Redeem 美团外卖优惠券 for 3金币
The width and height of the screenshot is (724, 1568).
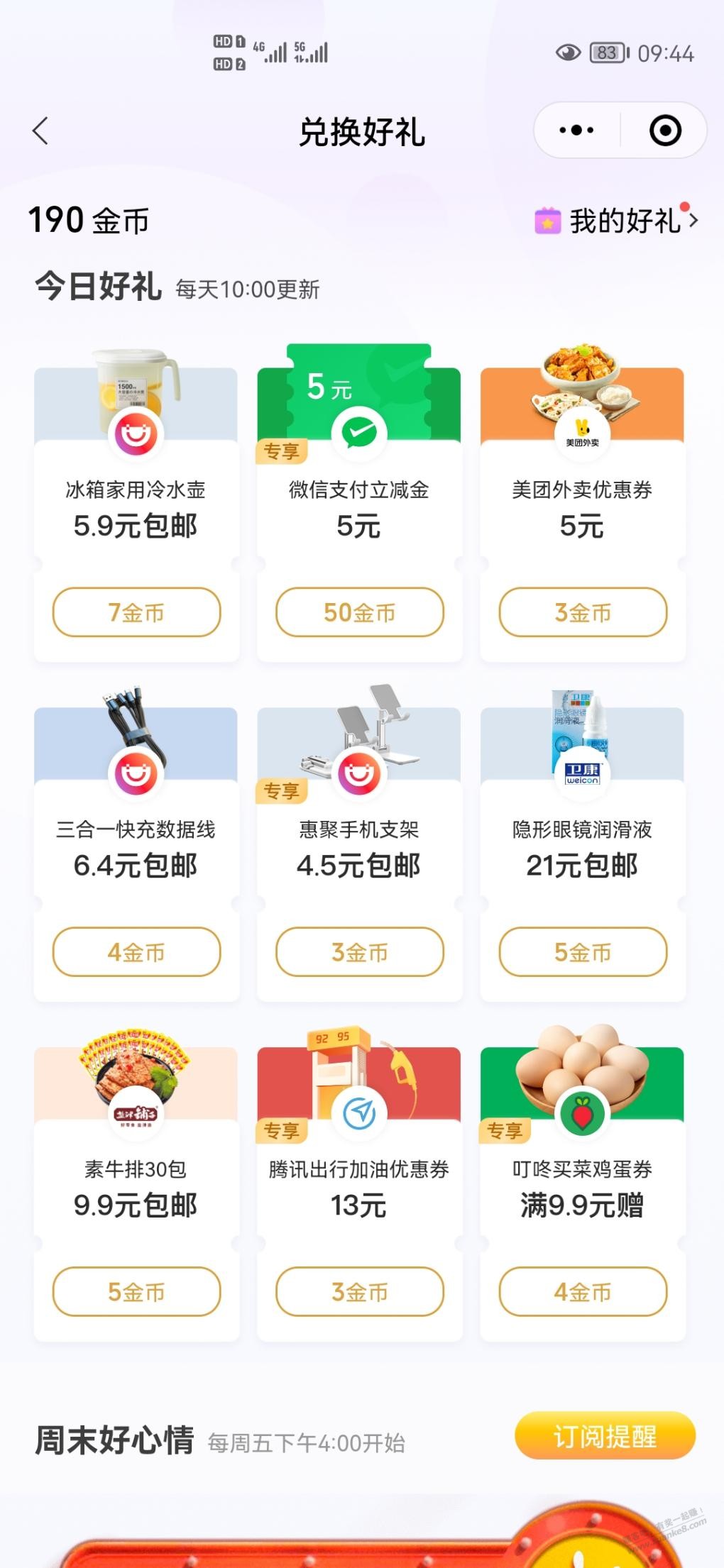tap(583, 612)
